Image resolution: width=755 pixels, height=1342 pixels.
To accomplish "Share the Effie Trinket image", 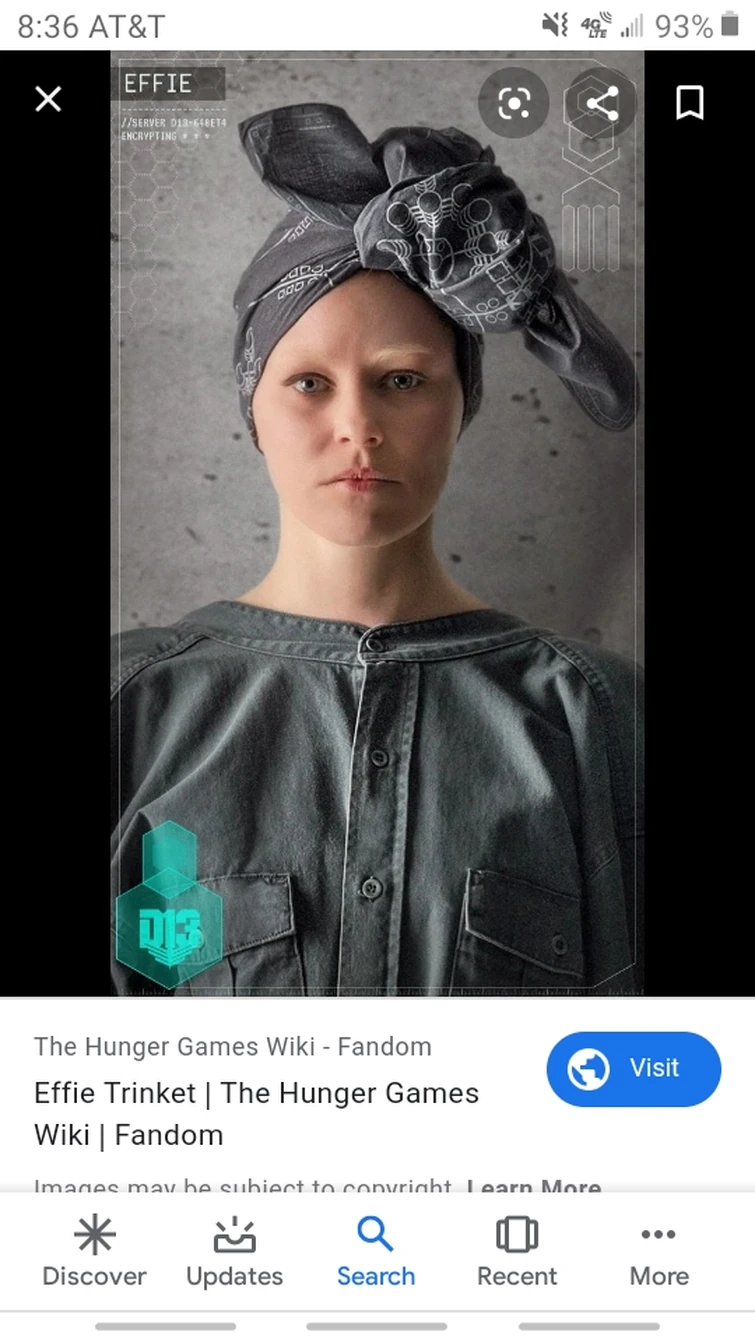I will [601, 103].
